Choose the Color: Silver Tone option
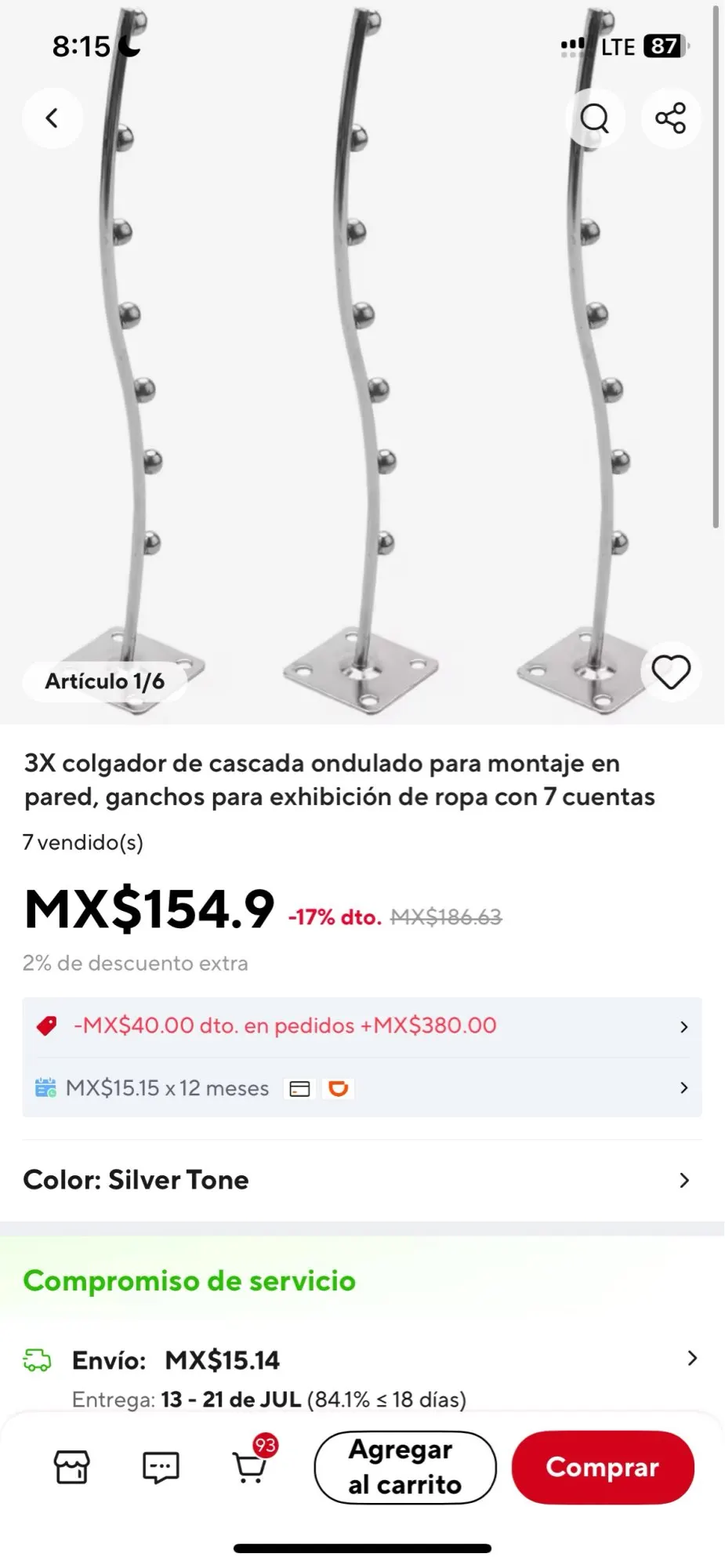 [362, 1180]
